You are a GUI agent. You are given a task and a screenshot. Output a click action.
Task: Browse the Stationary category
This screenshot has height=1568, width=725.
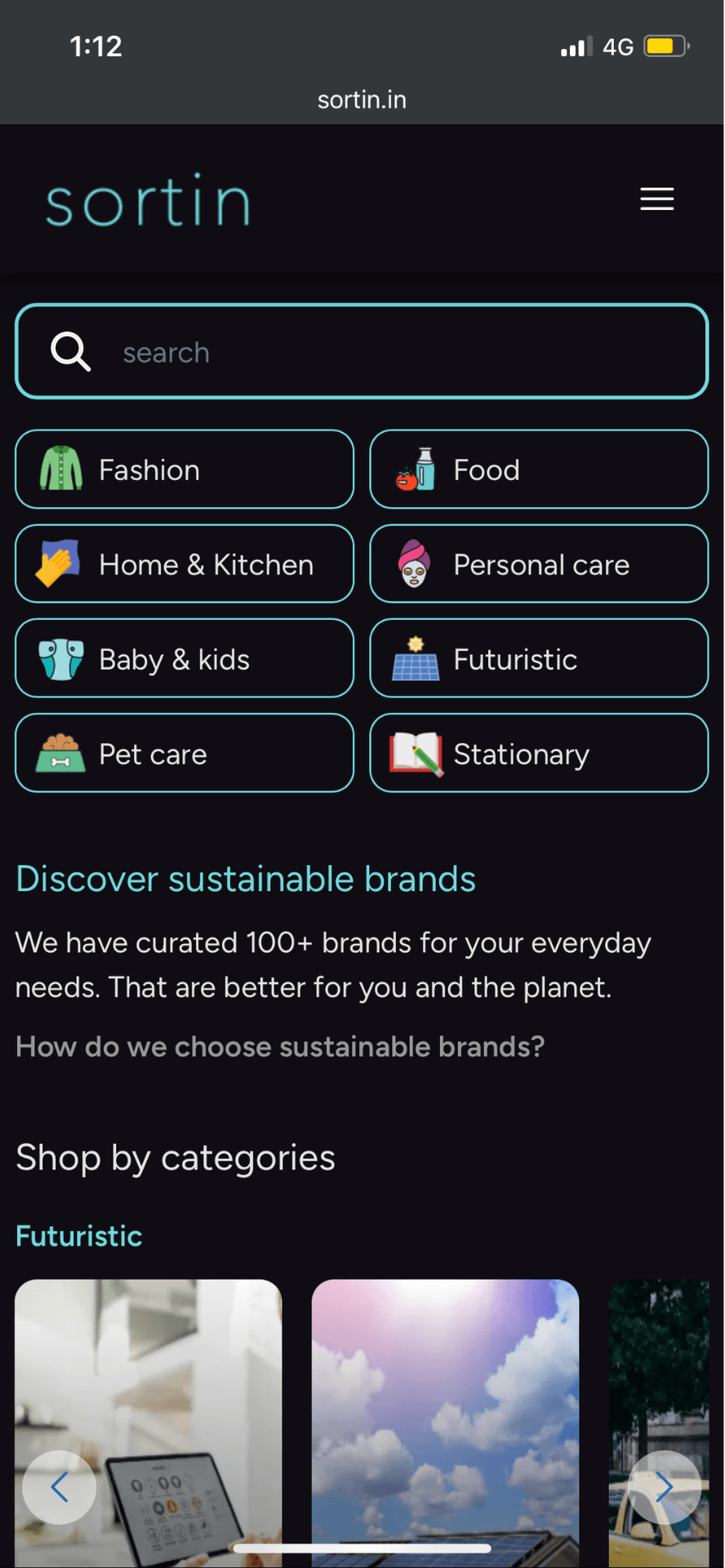tap(539, 754)
